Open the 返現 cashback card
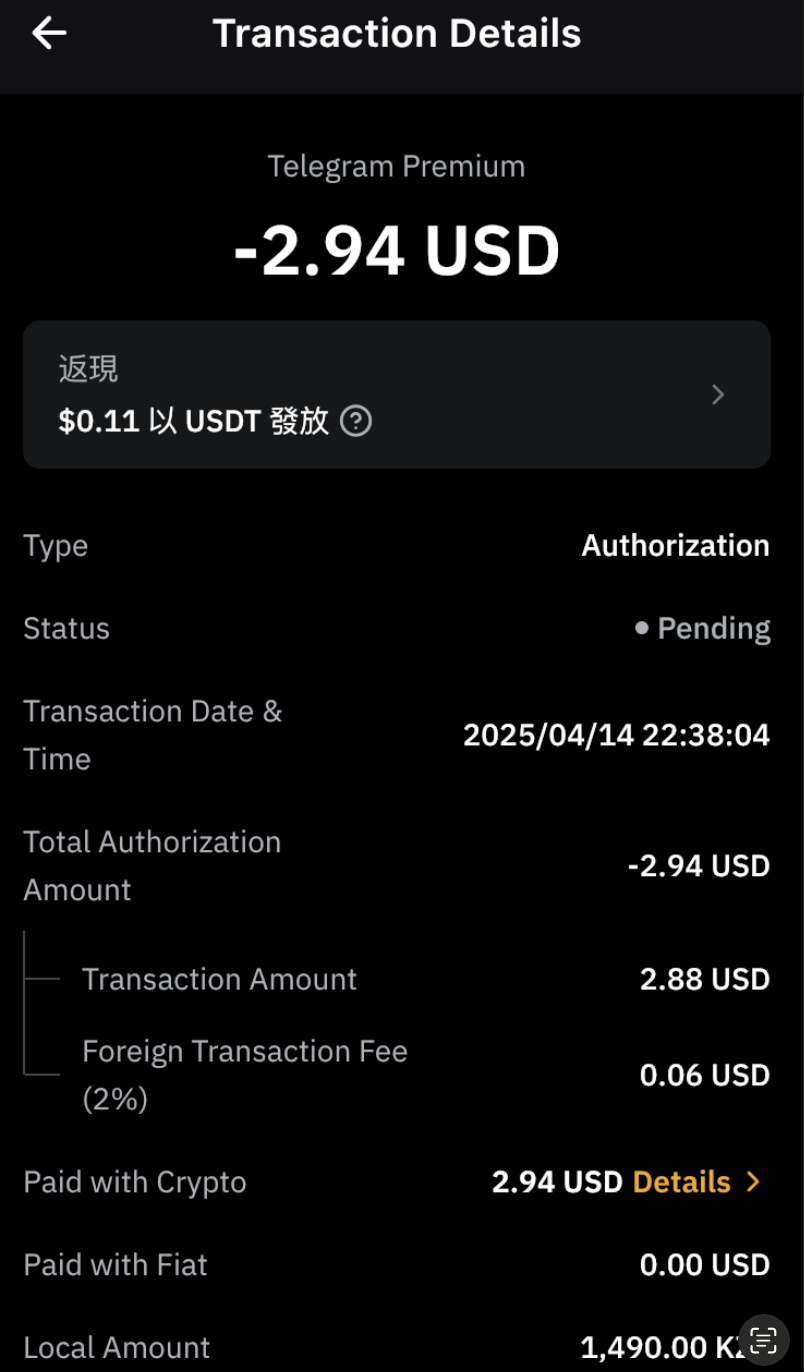This screenshot has width=804, height=1372. coord(396,394)
